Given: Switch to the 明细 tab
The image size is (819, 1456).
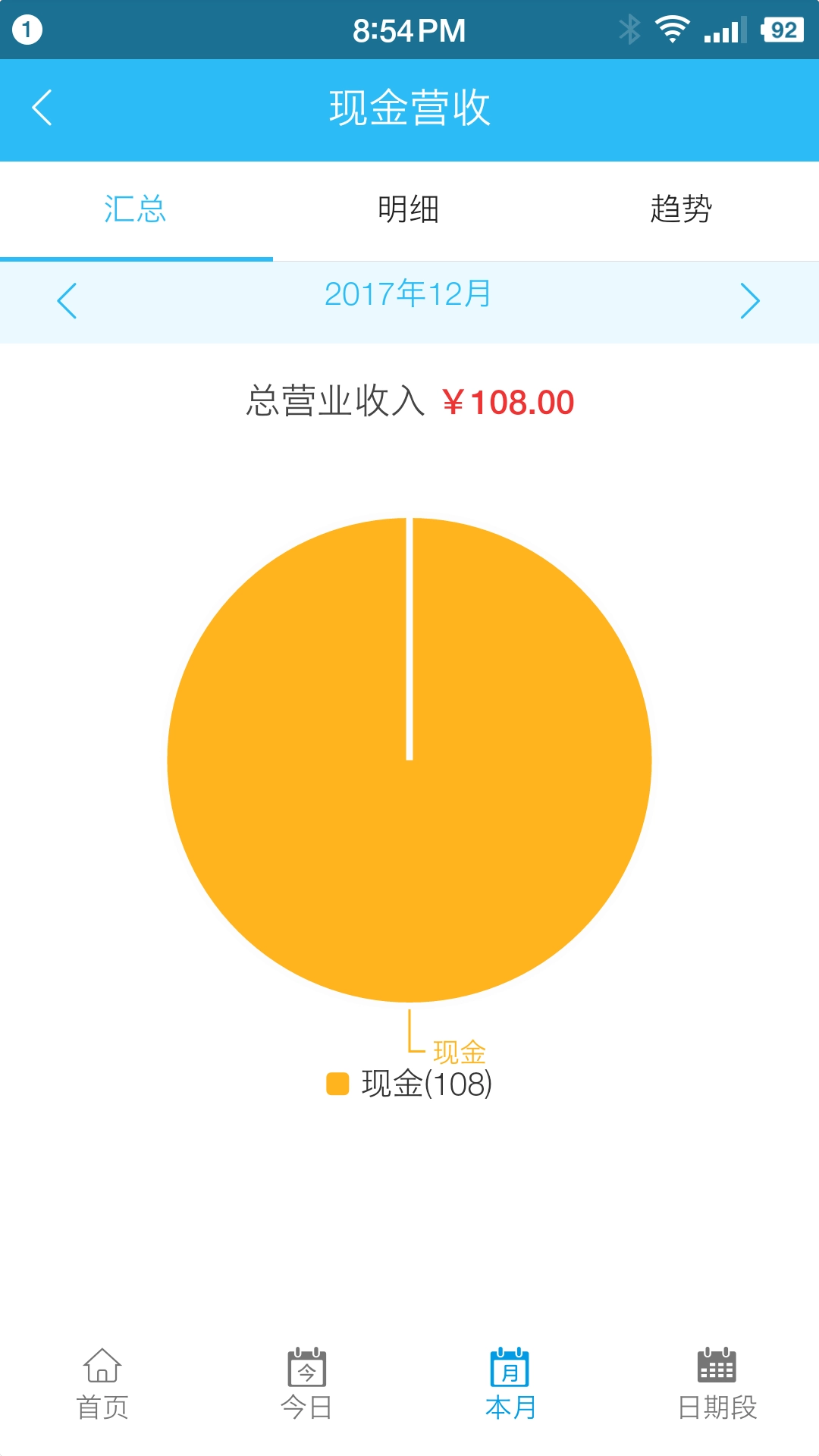Looking at the screenshot, I should 409,211.
